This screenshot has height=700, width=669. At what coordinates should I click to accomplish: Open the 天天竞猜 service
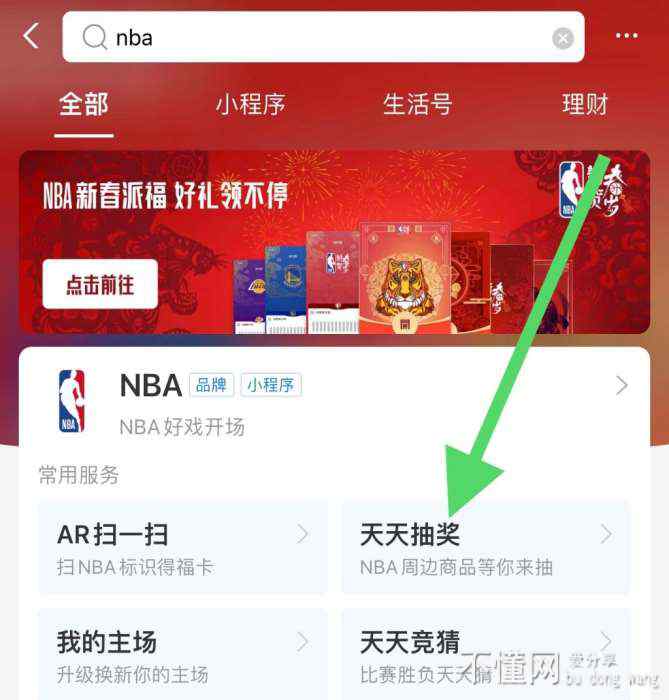[x=485, y=654]
